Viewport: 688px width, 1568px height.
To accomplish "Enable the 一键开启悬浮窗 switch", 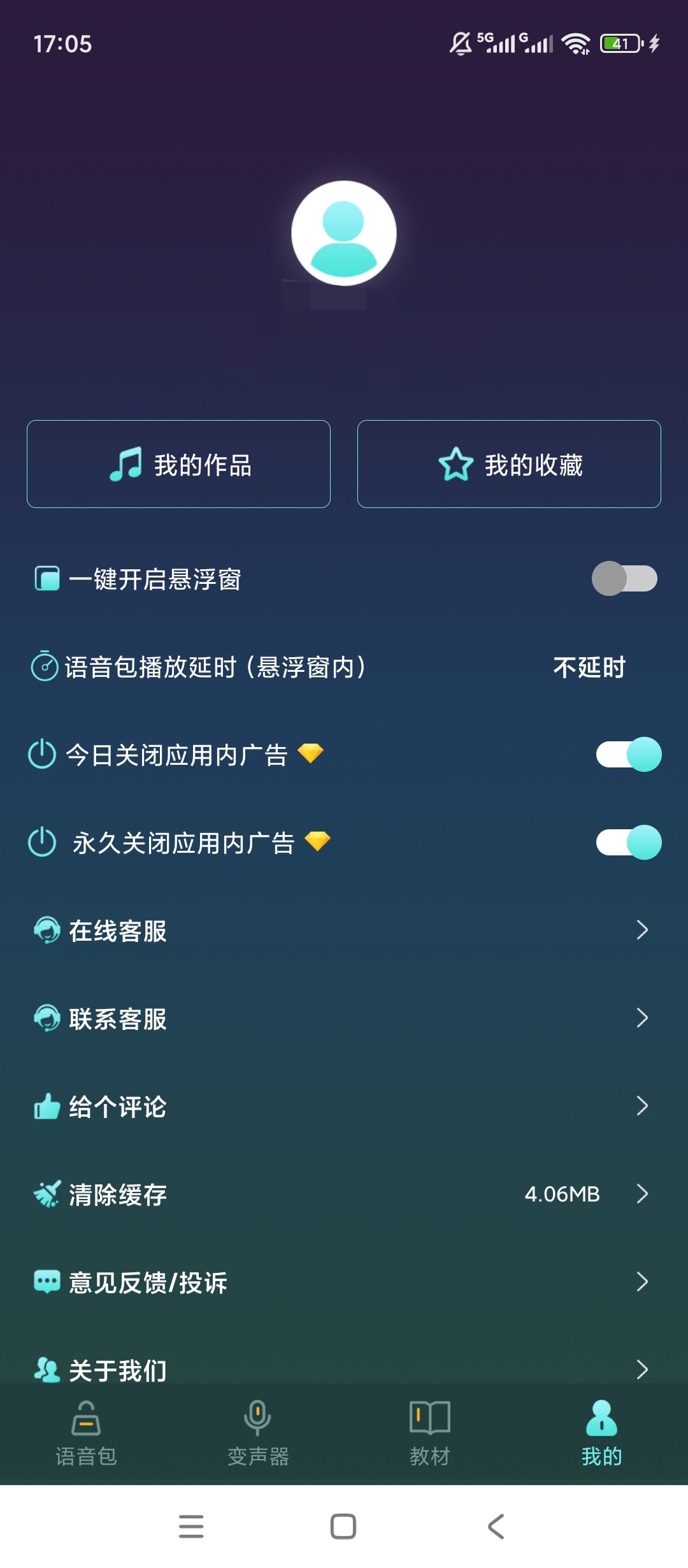I will click(x=625, y=579).
